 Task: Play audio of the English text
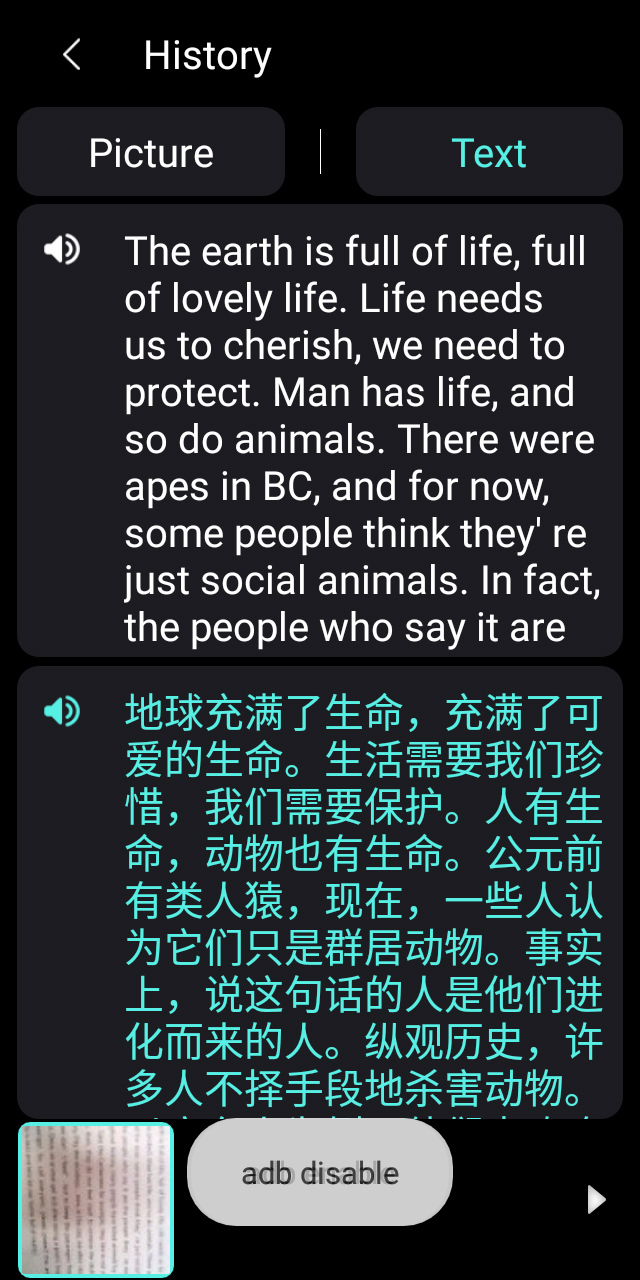point(62,249)
